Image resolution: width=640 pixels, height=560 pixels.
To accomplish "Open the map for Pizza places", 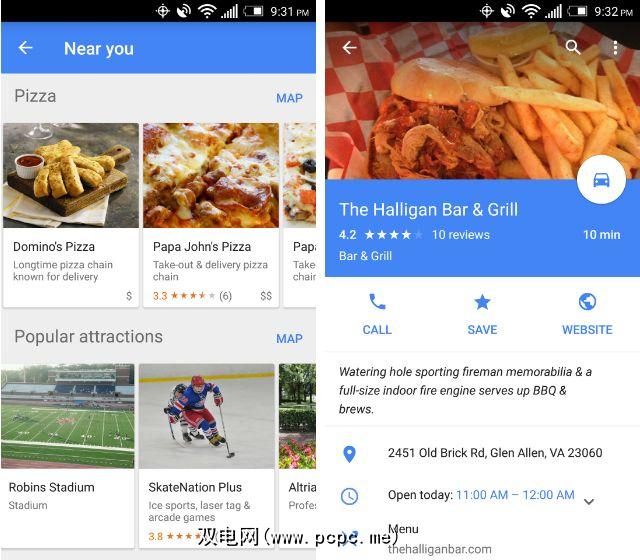I will tap(289, 98).
